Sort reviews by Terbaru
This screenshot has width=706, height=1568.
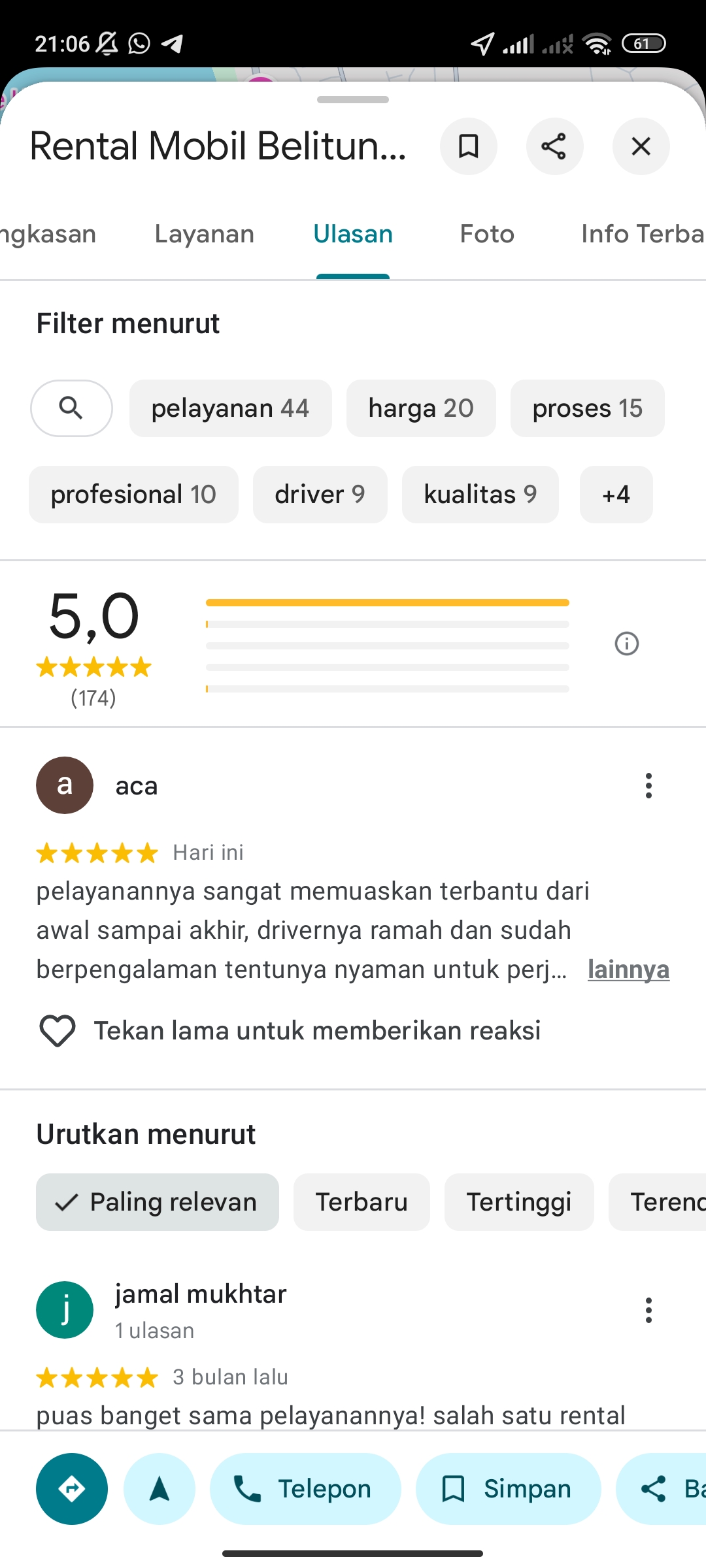coord(361,1202)
